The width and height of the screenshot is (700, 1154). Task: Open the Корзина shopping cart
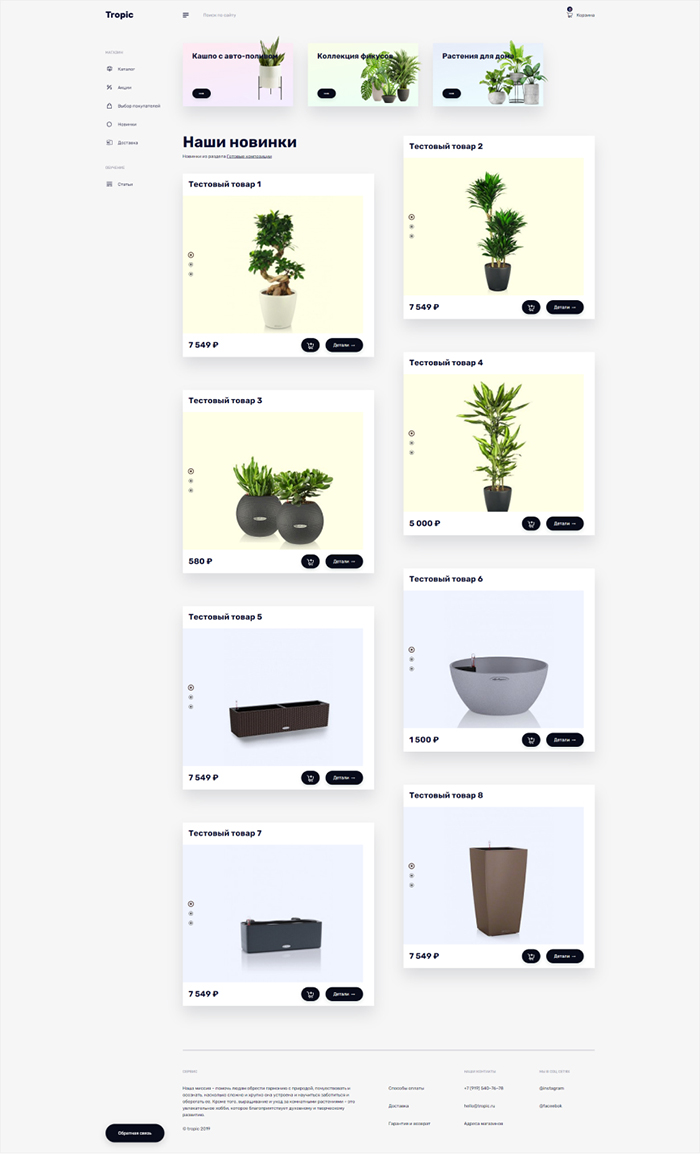click(x=580, y=15)
